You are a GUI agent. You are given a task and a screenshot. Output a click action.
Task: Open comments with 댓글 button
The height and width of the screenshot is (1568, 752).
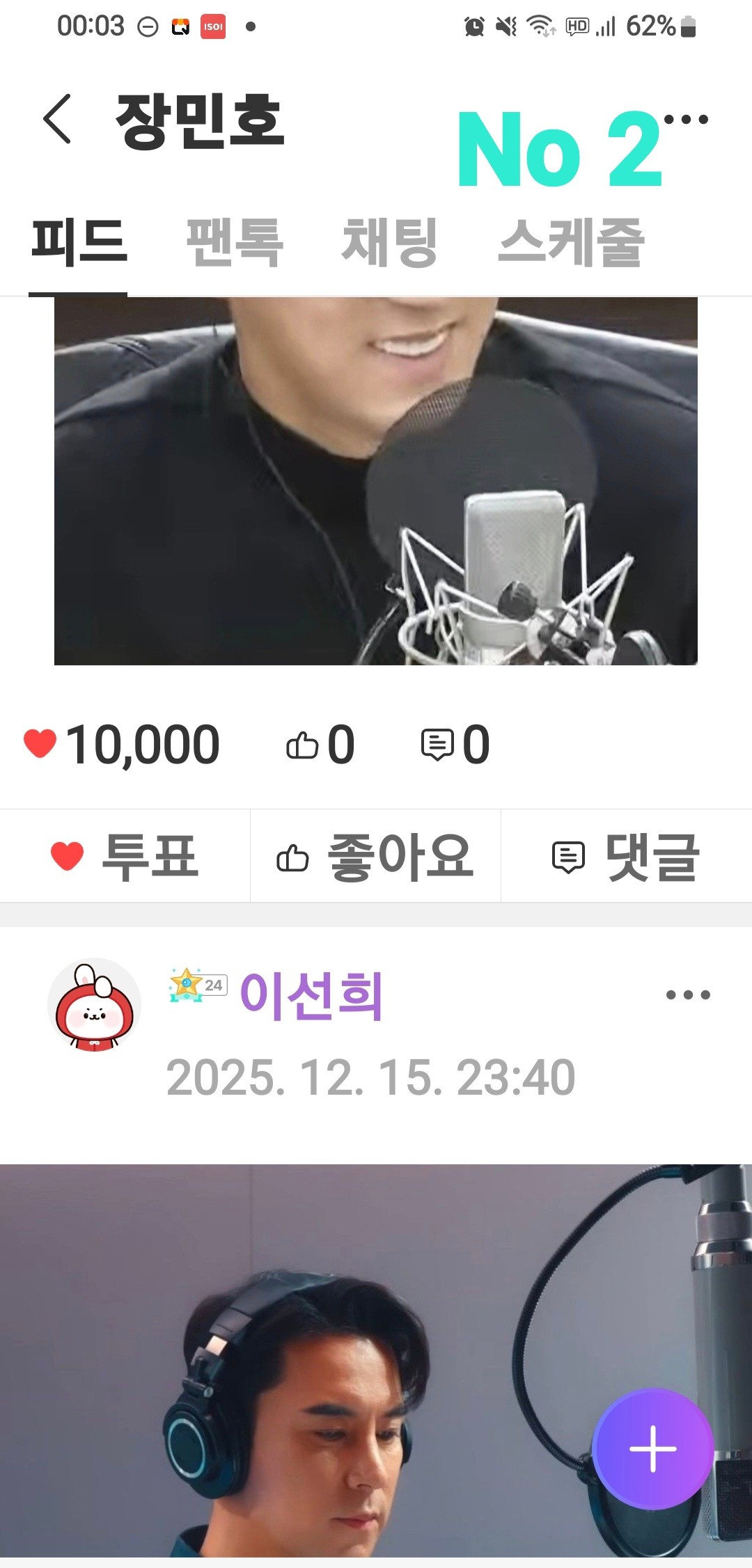pos(626,856)
